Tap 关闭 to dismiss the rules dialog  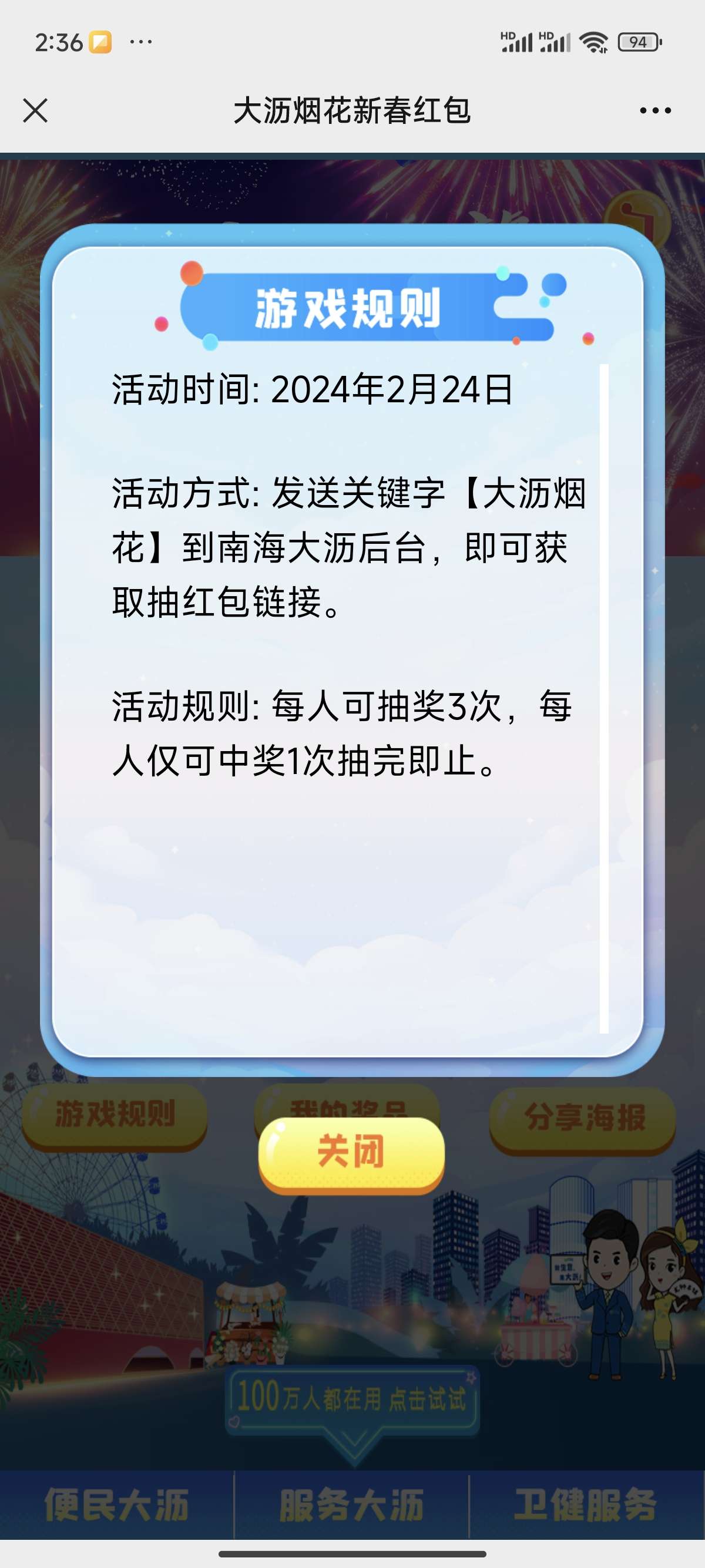351,1153
